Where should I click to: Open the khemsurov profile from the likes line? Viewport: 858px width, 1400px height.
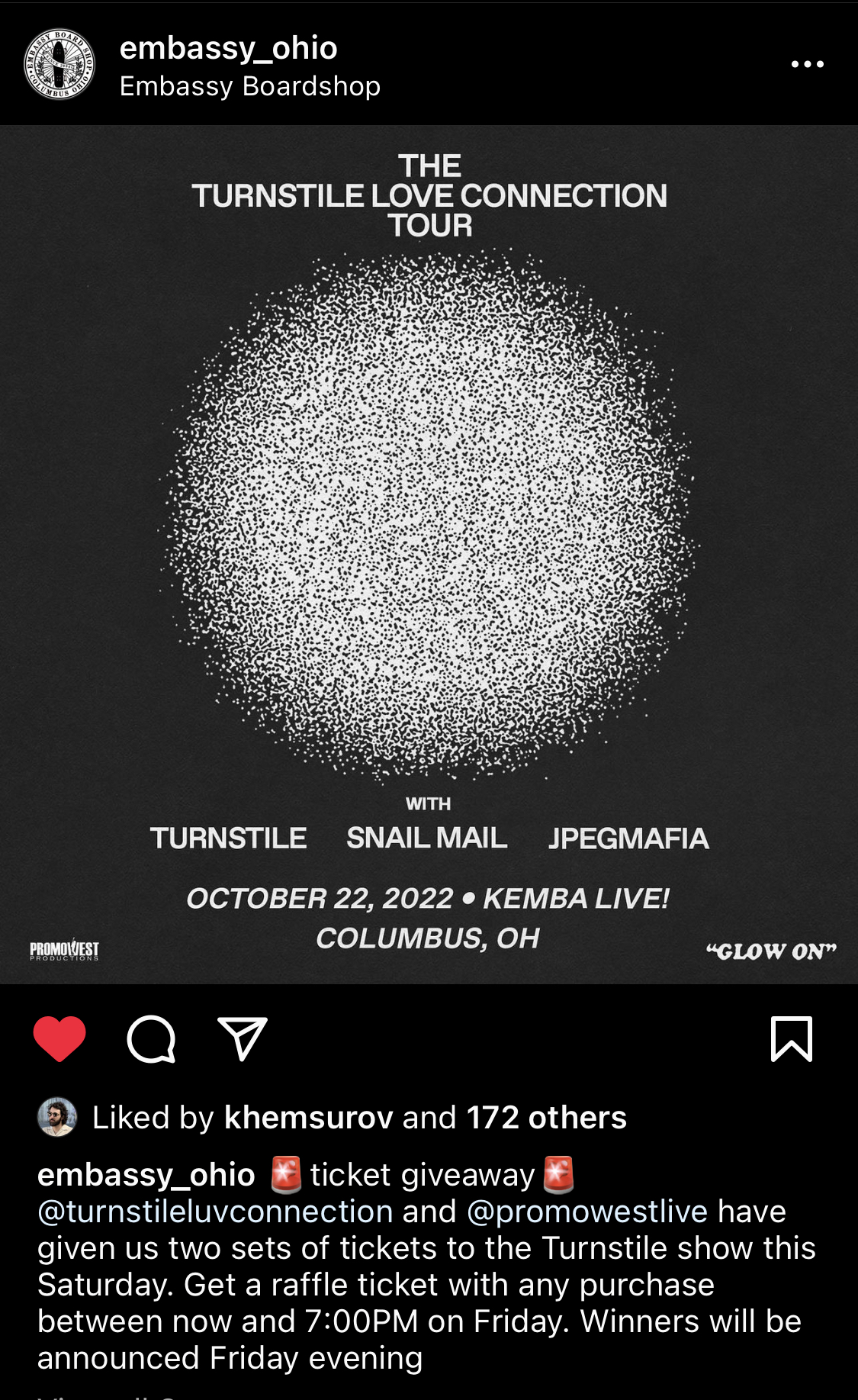(x=308, y=1118)
